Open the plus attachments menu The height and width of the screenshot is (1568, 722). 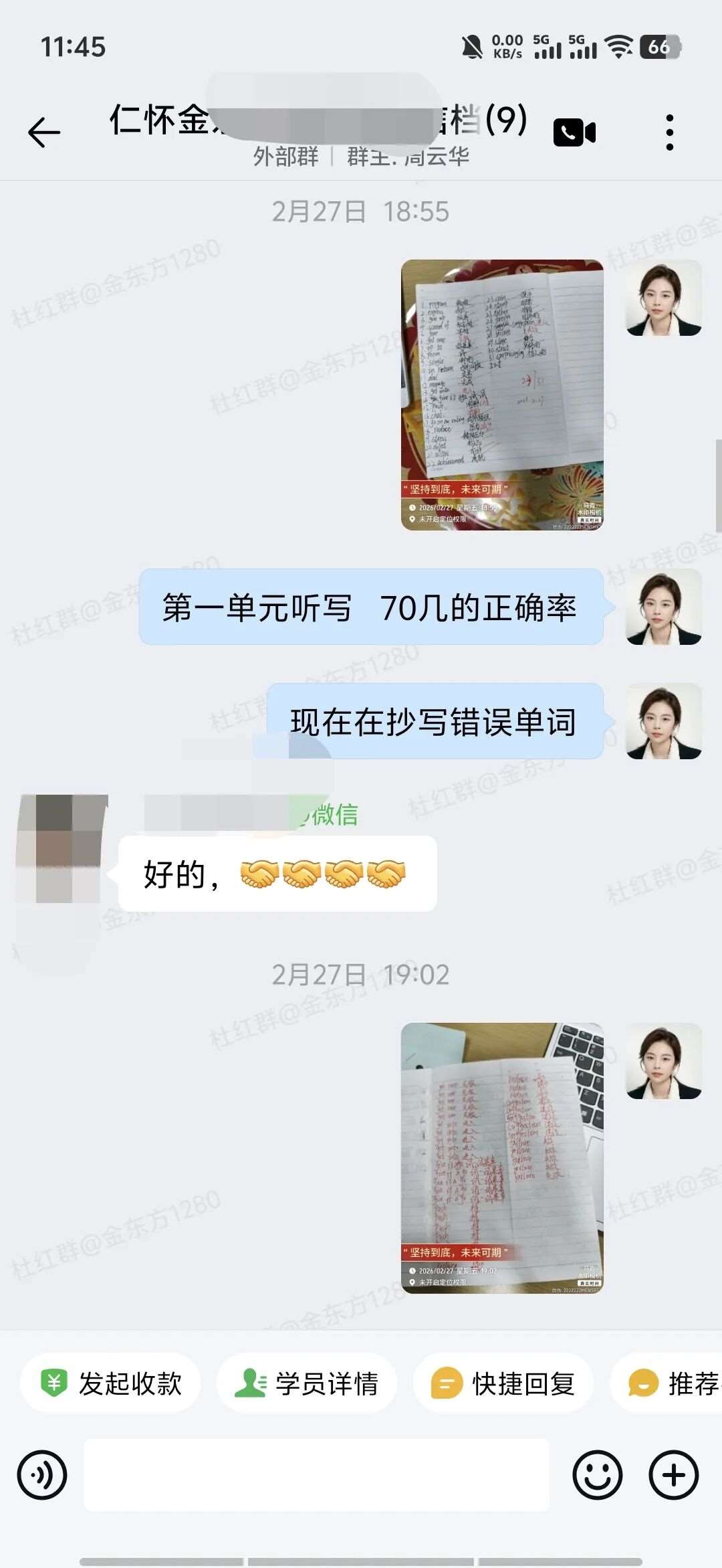[674, 1475]
